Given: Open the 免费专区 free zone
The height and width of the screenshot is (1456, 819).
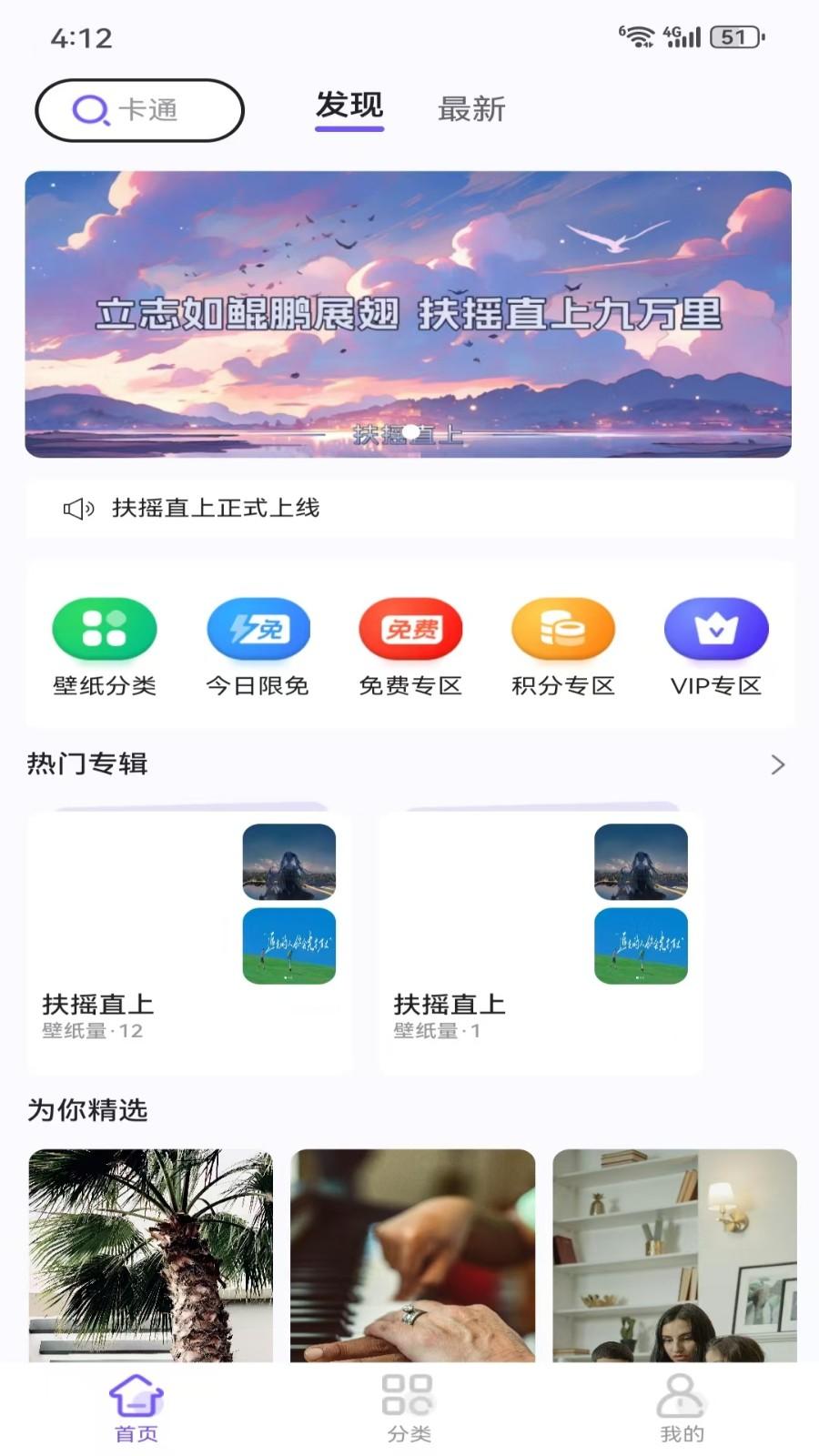Looking at the screenshot, I should tap(410, 646).
